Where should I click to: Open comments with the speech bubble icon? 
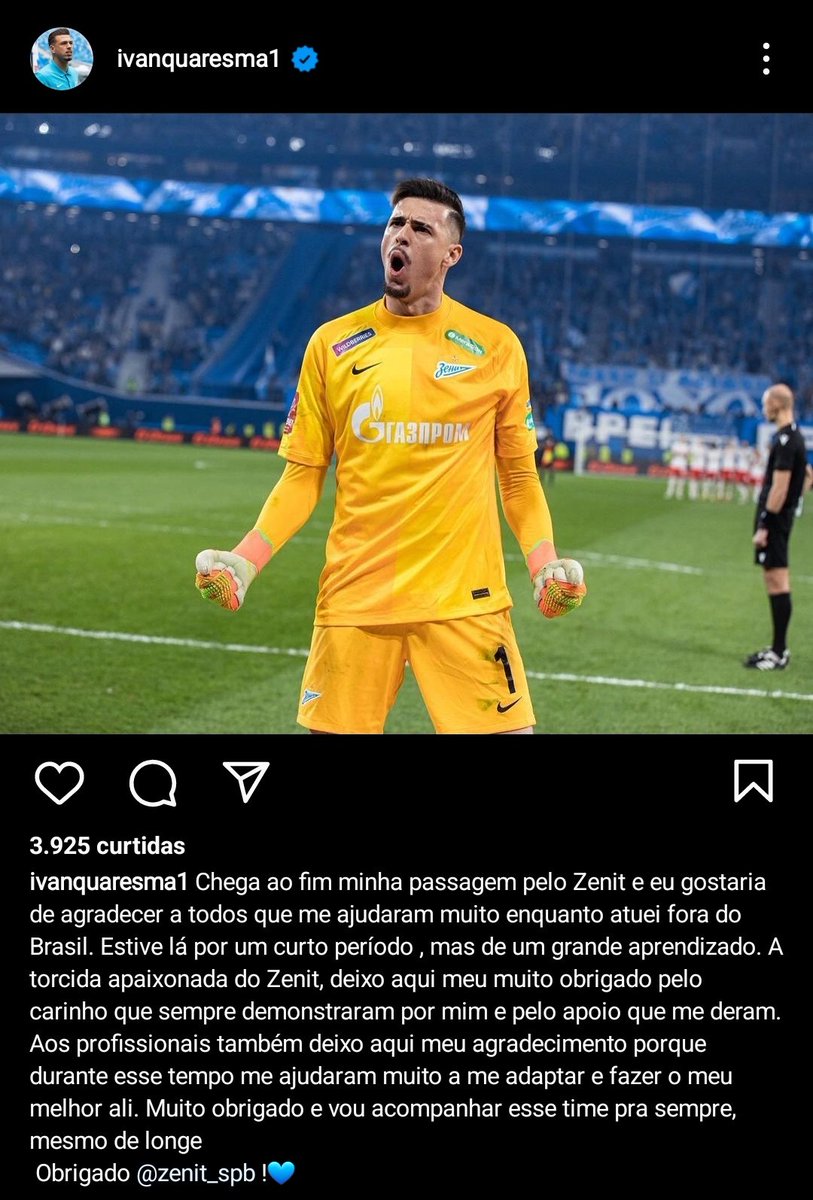coord(153,782)
